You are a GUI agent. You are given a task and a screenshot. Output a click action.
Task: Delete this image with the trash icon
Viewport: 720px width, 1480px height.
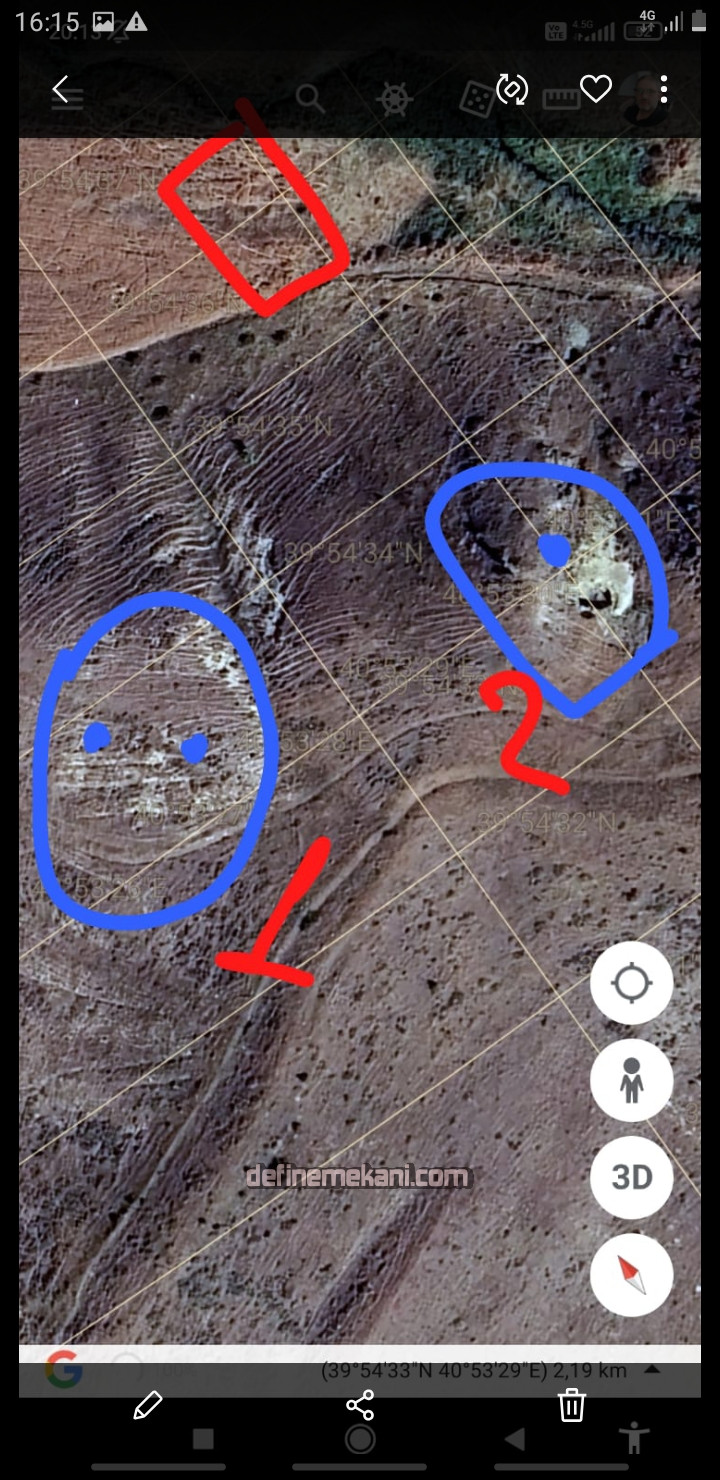(x=572, y=1405)
